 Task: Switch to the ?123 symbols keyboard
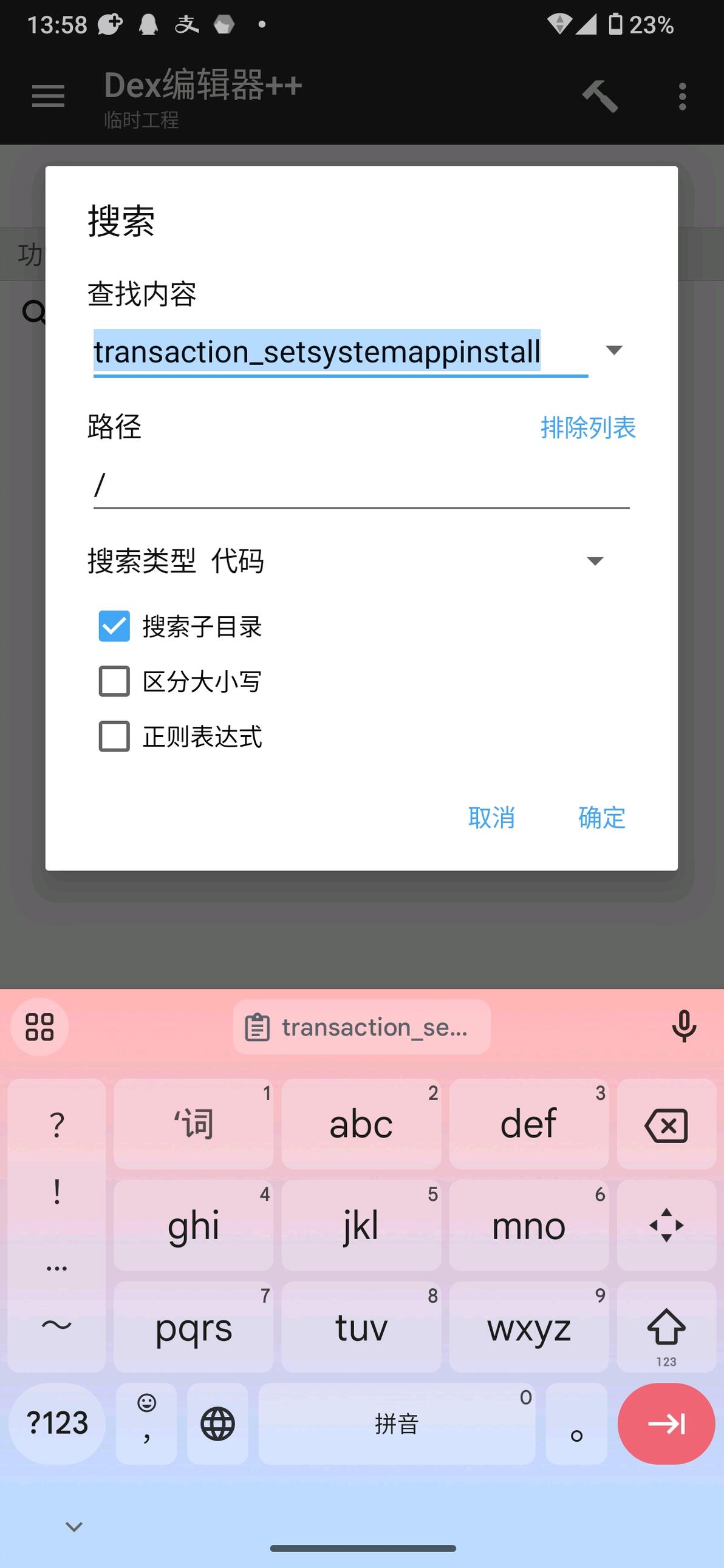tap(57, 1423)
